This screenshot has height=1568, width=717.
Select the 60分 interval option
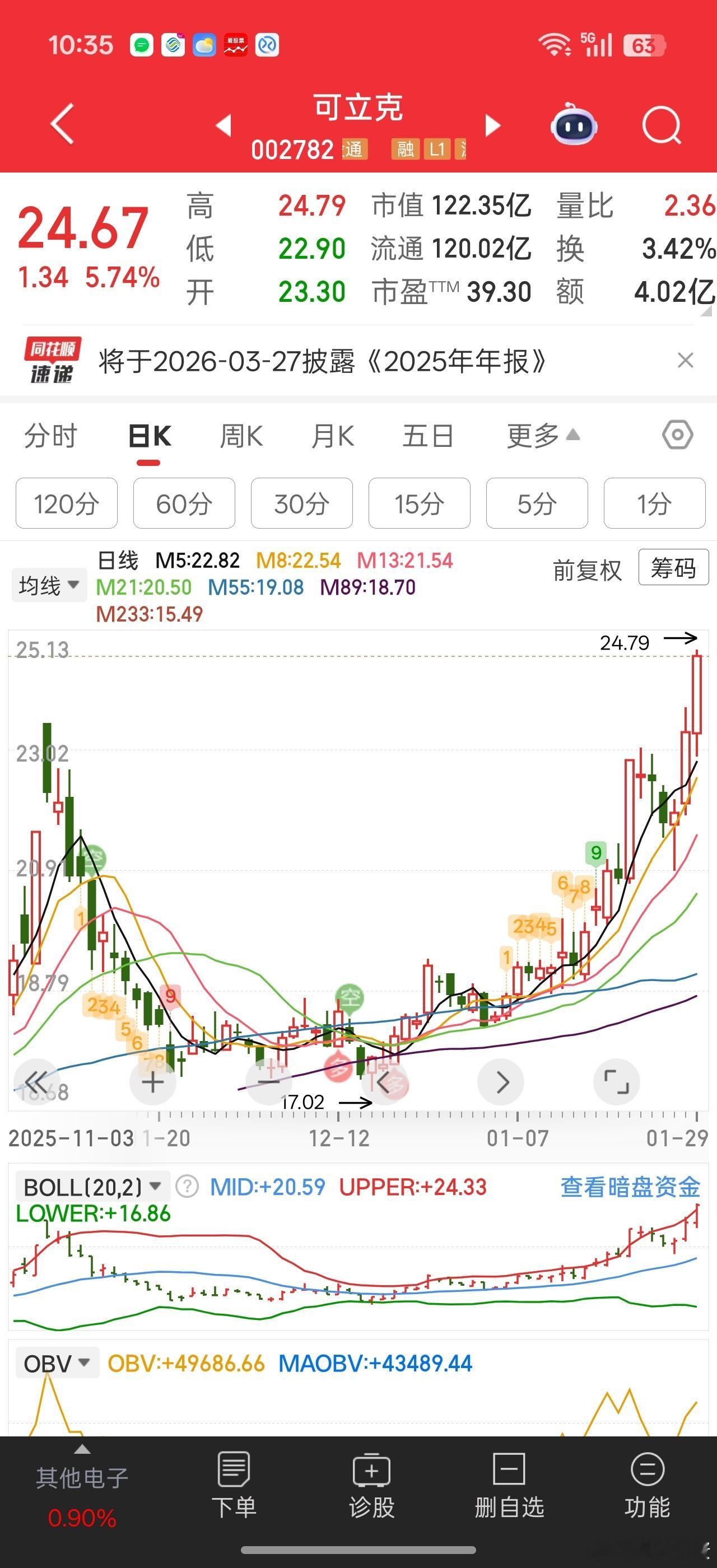184,503
